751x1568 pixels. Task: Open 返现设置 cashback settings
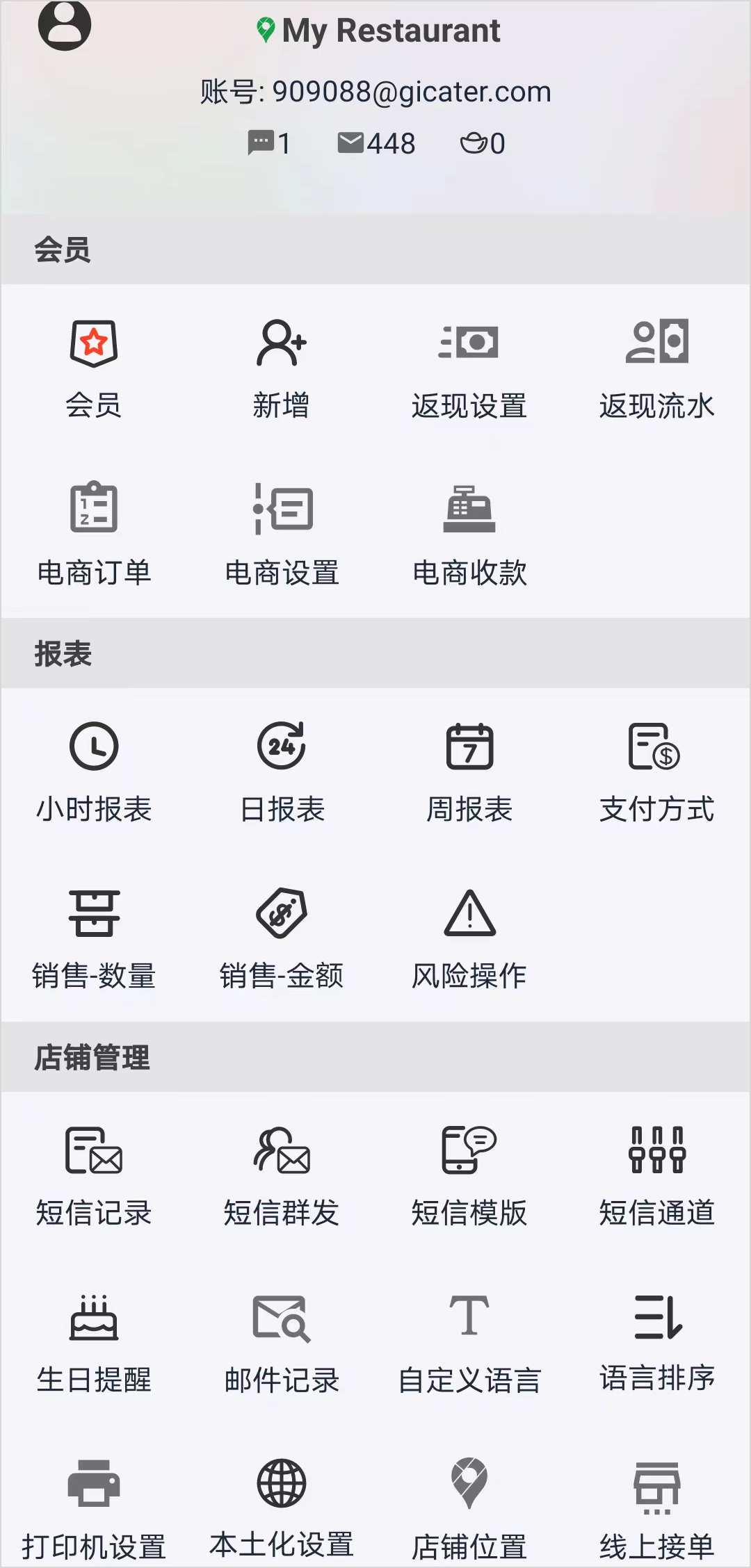tap(469, 370)
